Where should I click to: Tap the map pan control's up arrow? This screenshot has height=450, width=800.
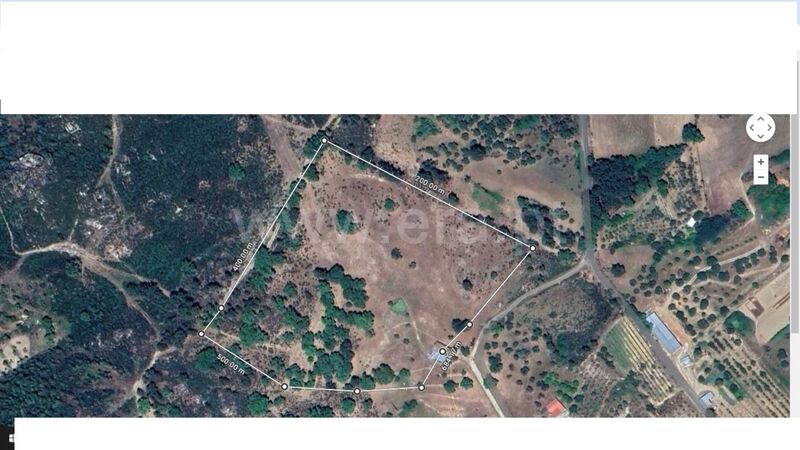(x=760, y=119)
